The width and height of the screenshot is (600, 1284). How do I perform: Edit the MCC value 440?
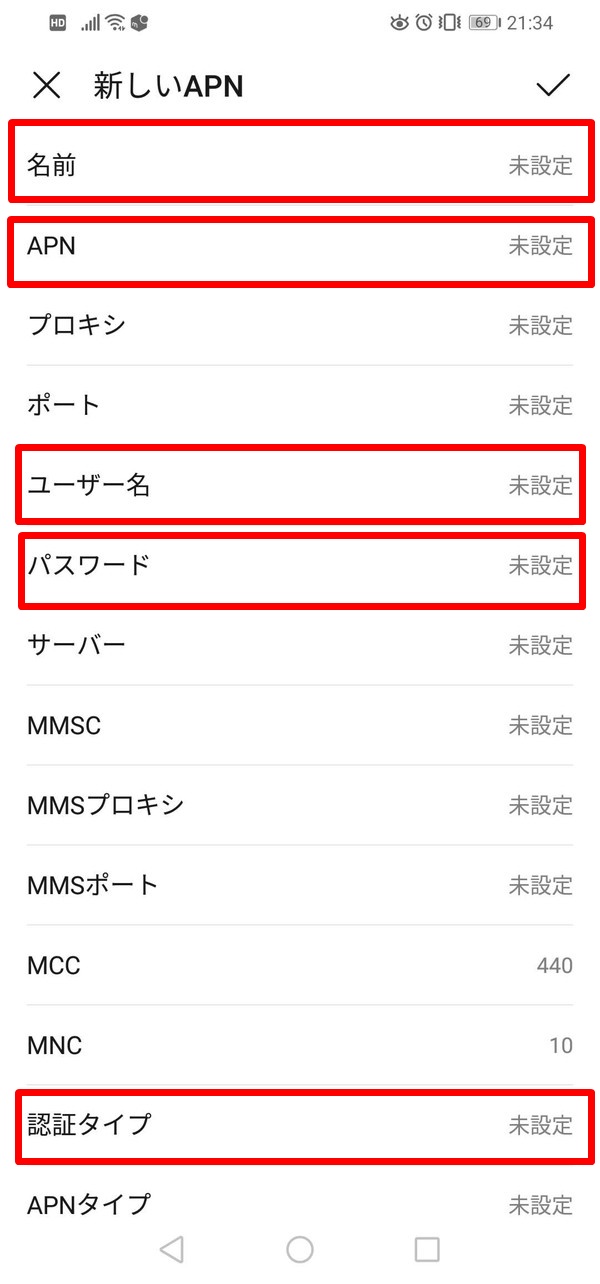(x=300, y=966)
